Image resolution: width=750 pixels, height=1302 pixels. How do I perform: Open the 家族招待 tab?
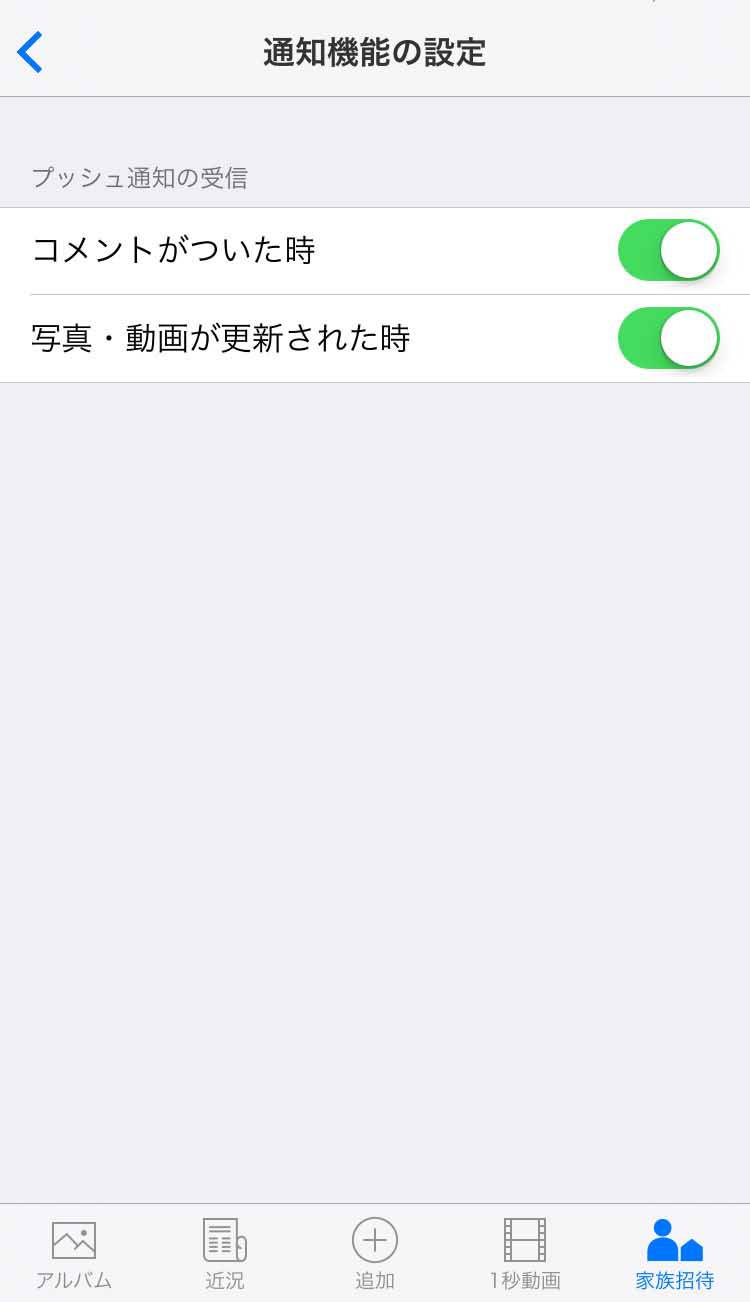coord(675,1254)
